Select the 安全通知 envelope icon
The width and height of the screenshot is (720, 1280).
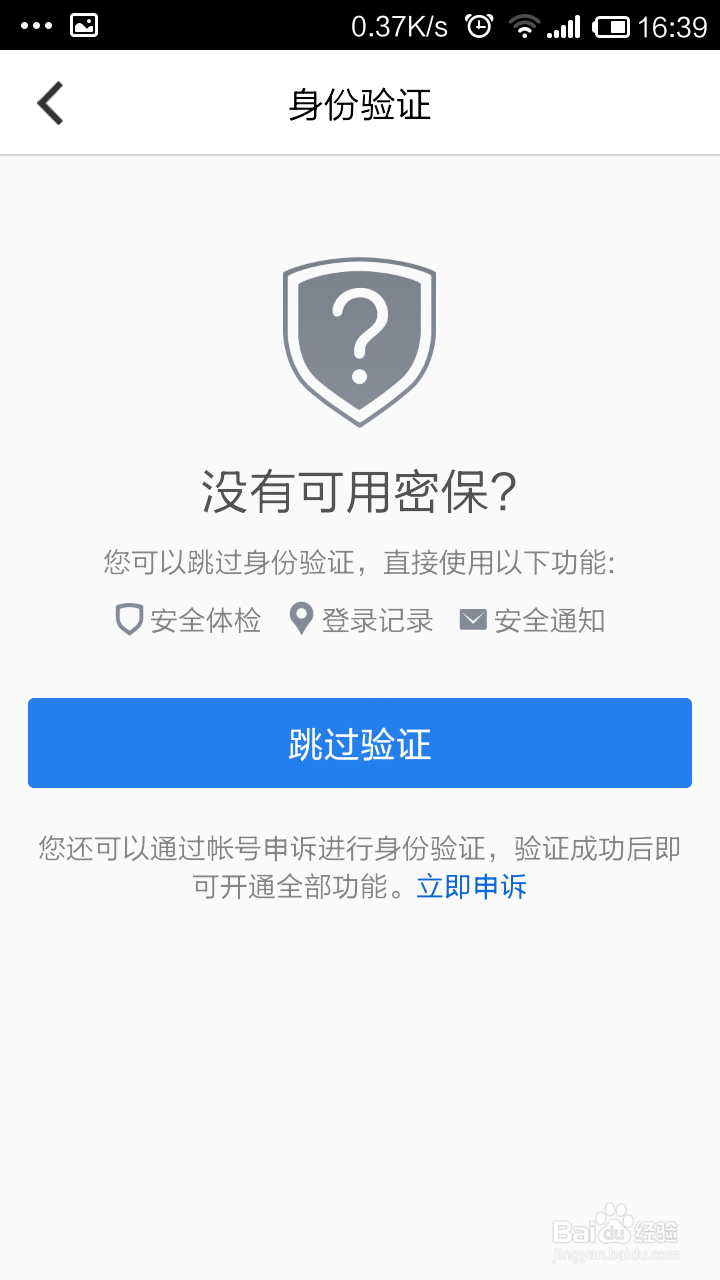coord(471,619)
